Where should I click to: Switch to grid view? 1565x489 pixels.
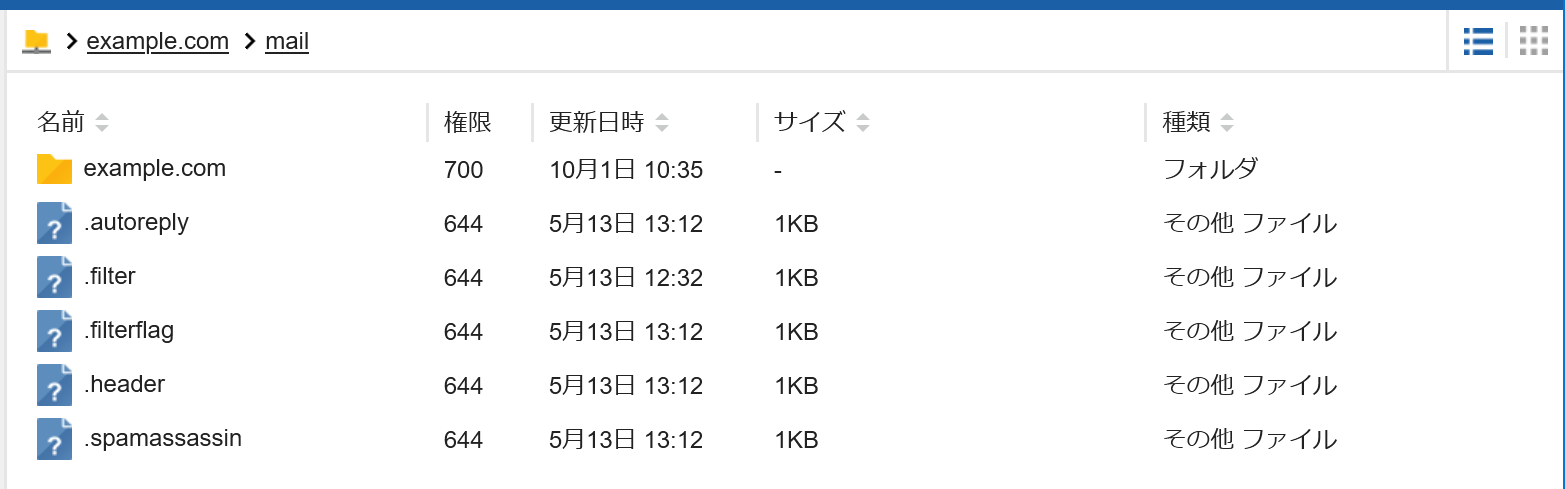pyautogui.click(x=1533, y=41)
